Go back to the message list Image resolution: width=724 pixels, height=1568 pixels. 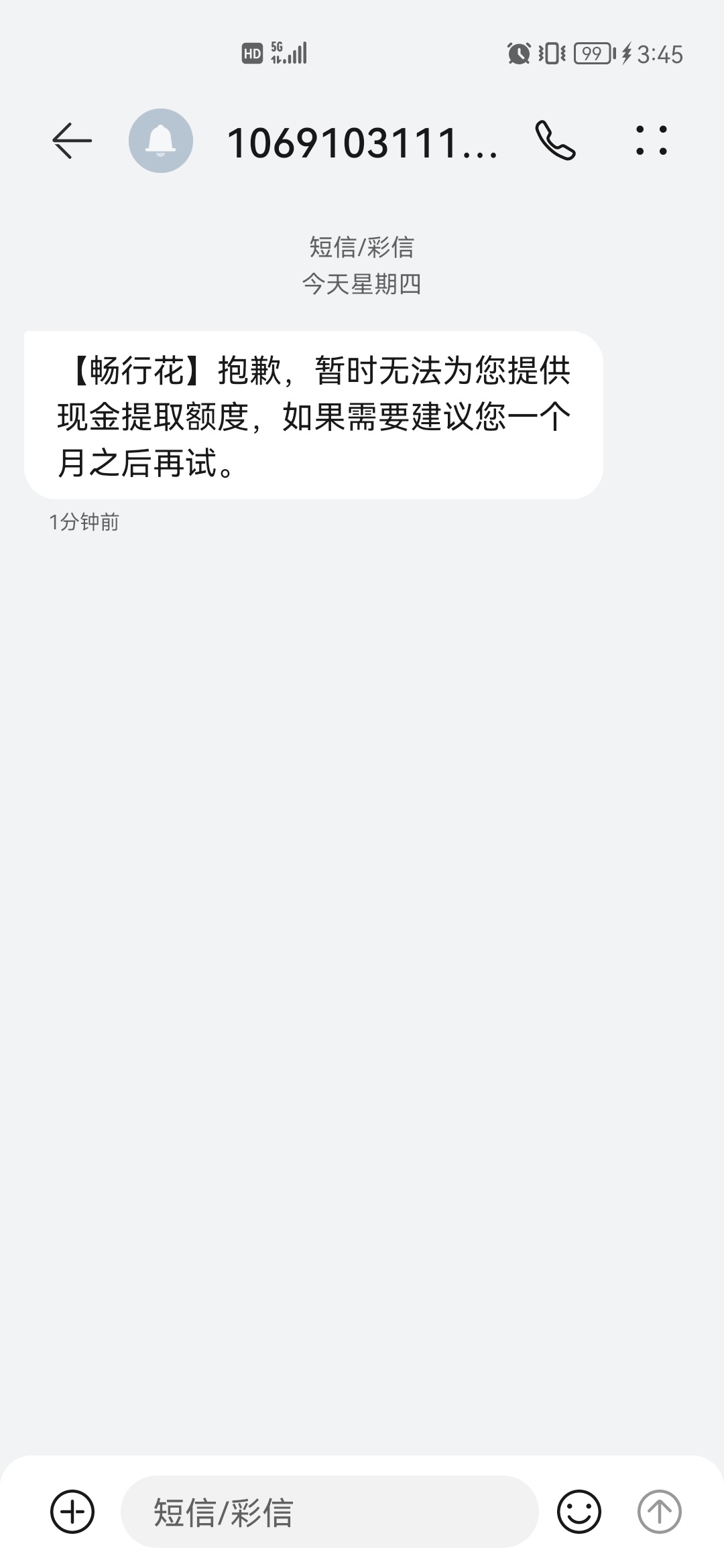[72, 141]
